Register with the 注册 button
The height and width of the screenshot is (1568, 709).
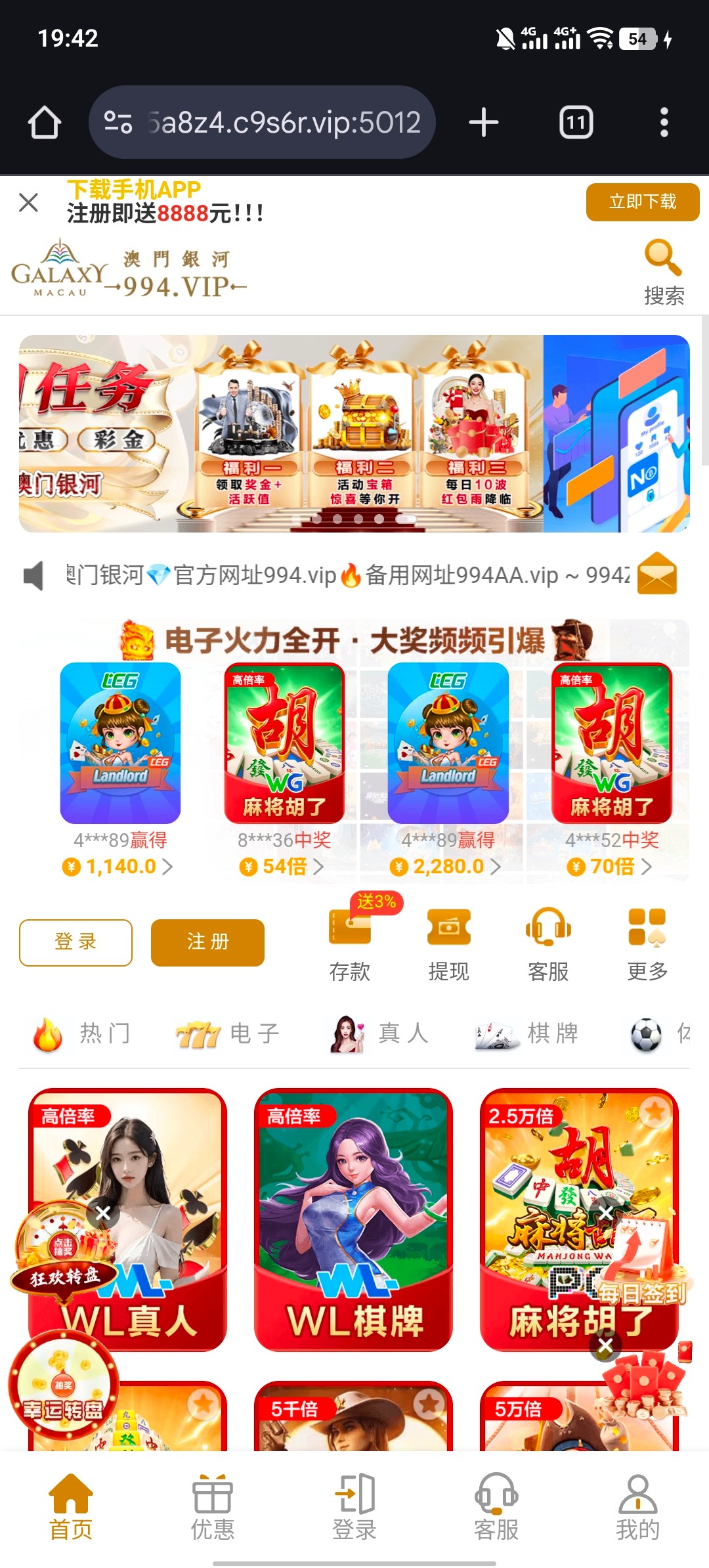(207, 942)
